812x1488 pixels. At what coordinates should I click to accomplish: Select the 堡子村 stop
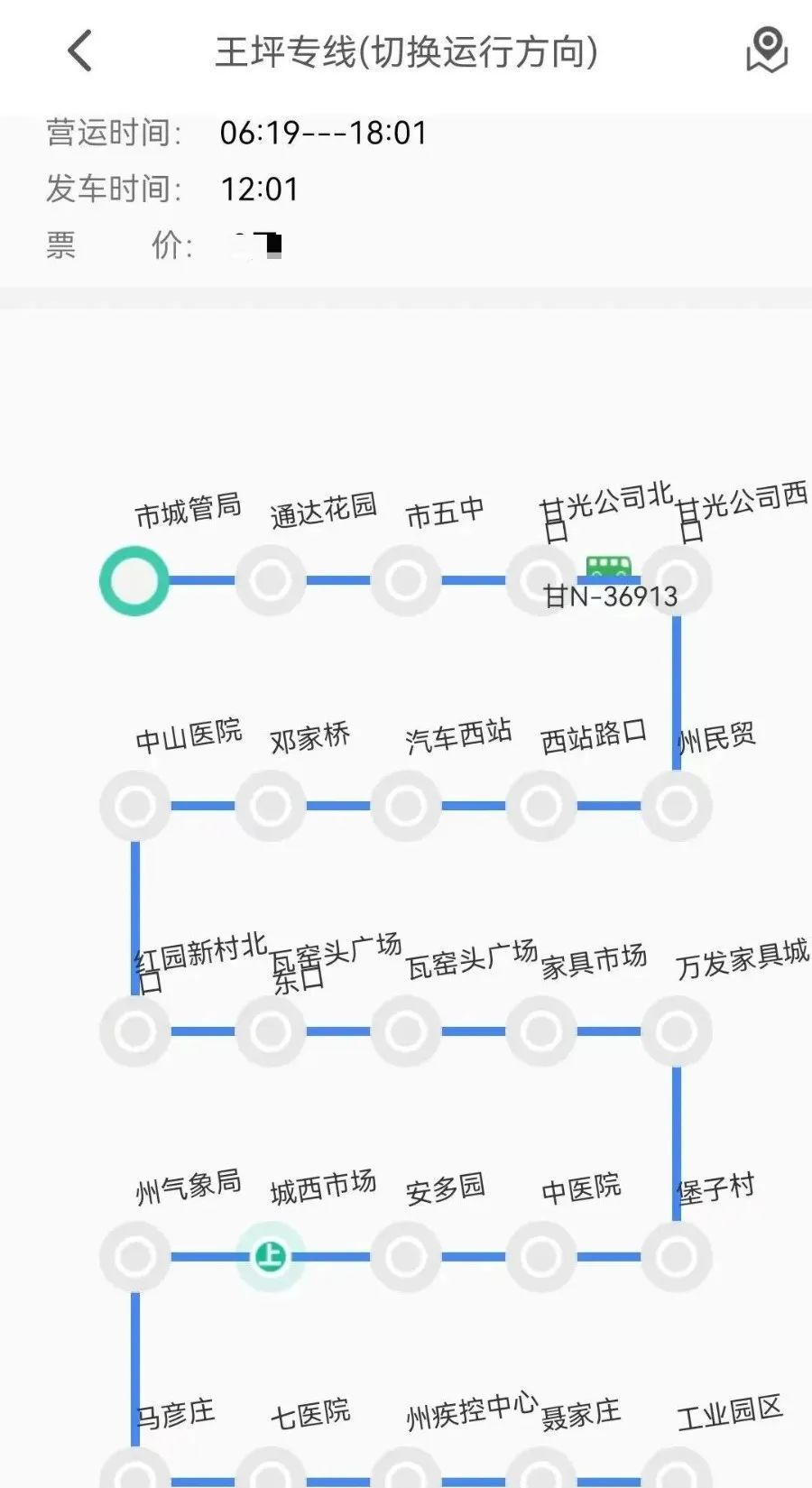coord(677,1257)
